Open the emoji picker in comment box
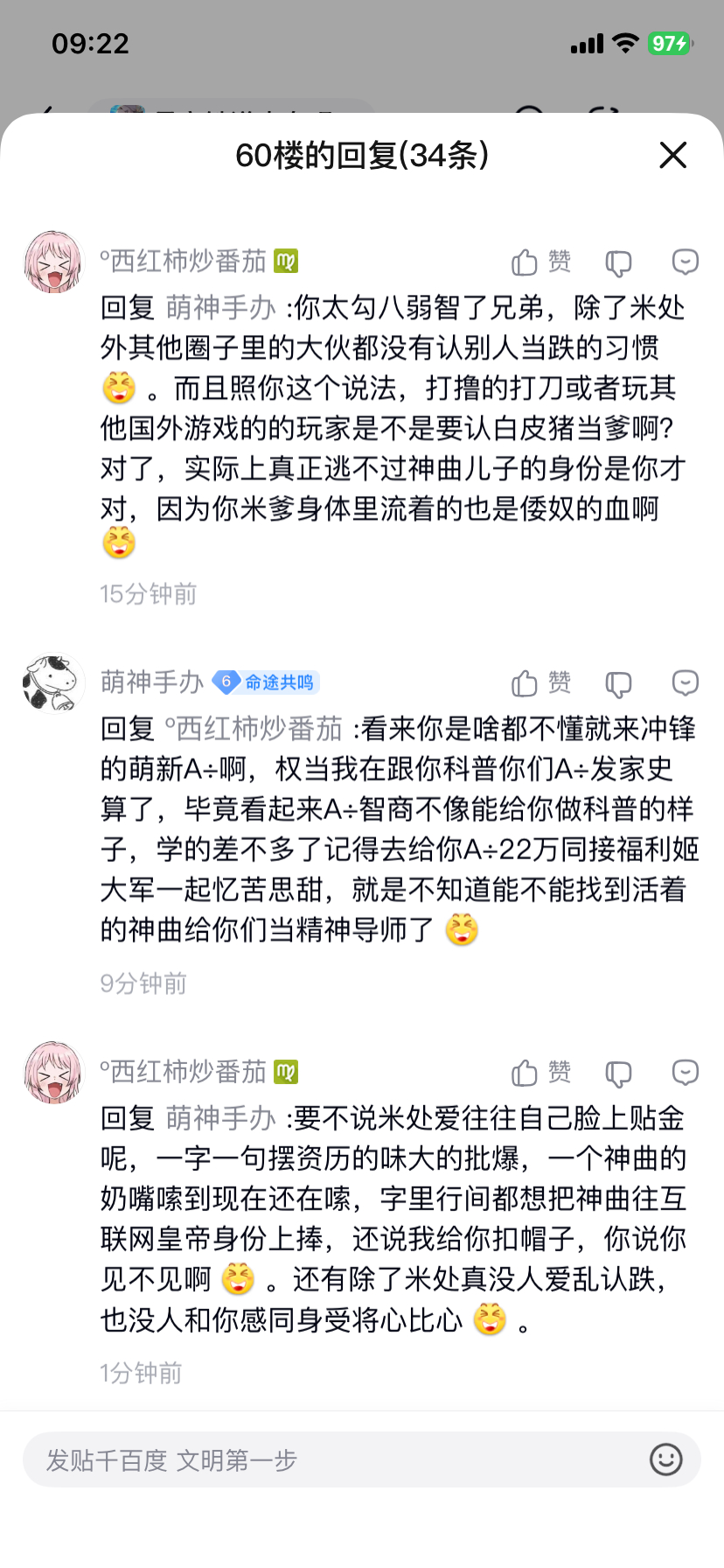 (665, 1459)
